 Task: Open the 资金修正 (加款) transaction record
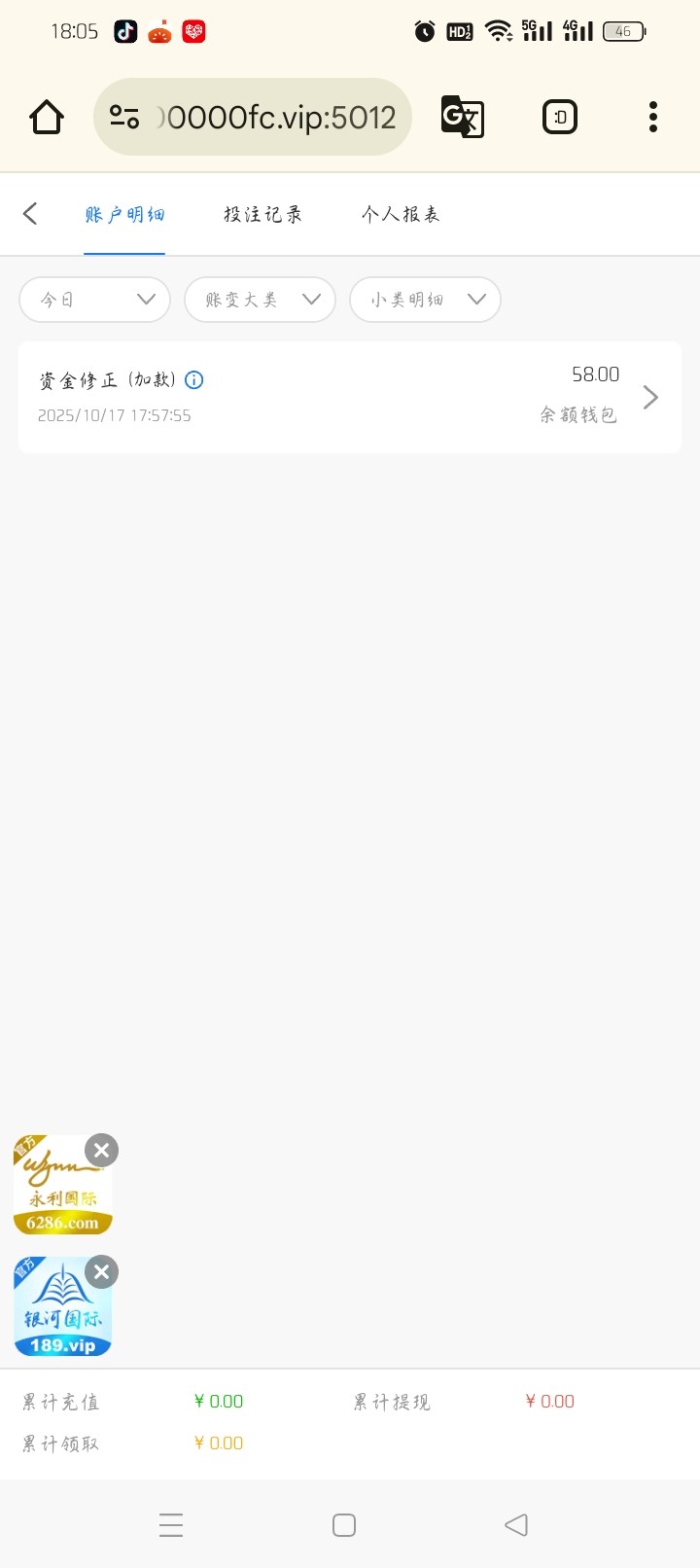click(350, 397)
